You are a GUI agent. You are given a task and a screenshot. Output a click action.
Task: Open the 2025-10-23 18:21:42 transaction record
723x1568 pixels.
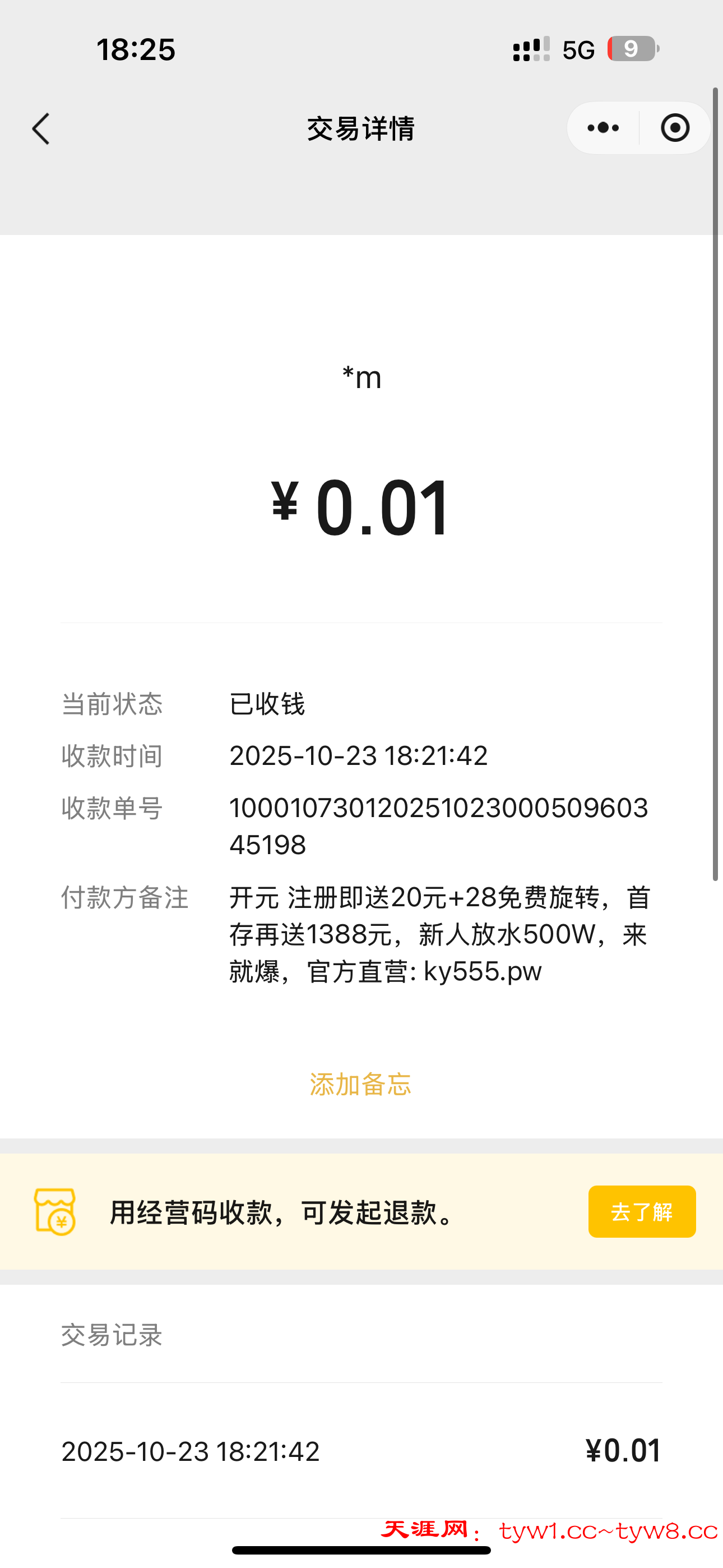click(x=360, y=1451)
